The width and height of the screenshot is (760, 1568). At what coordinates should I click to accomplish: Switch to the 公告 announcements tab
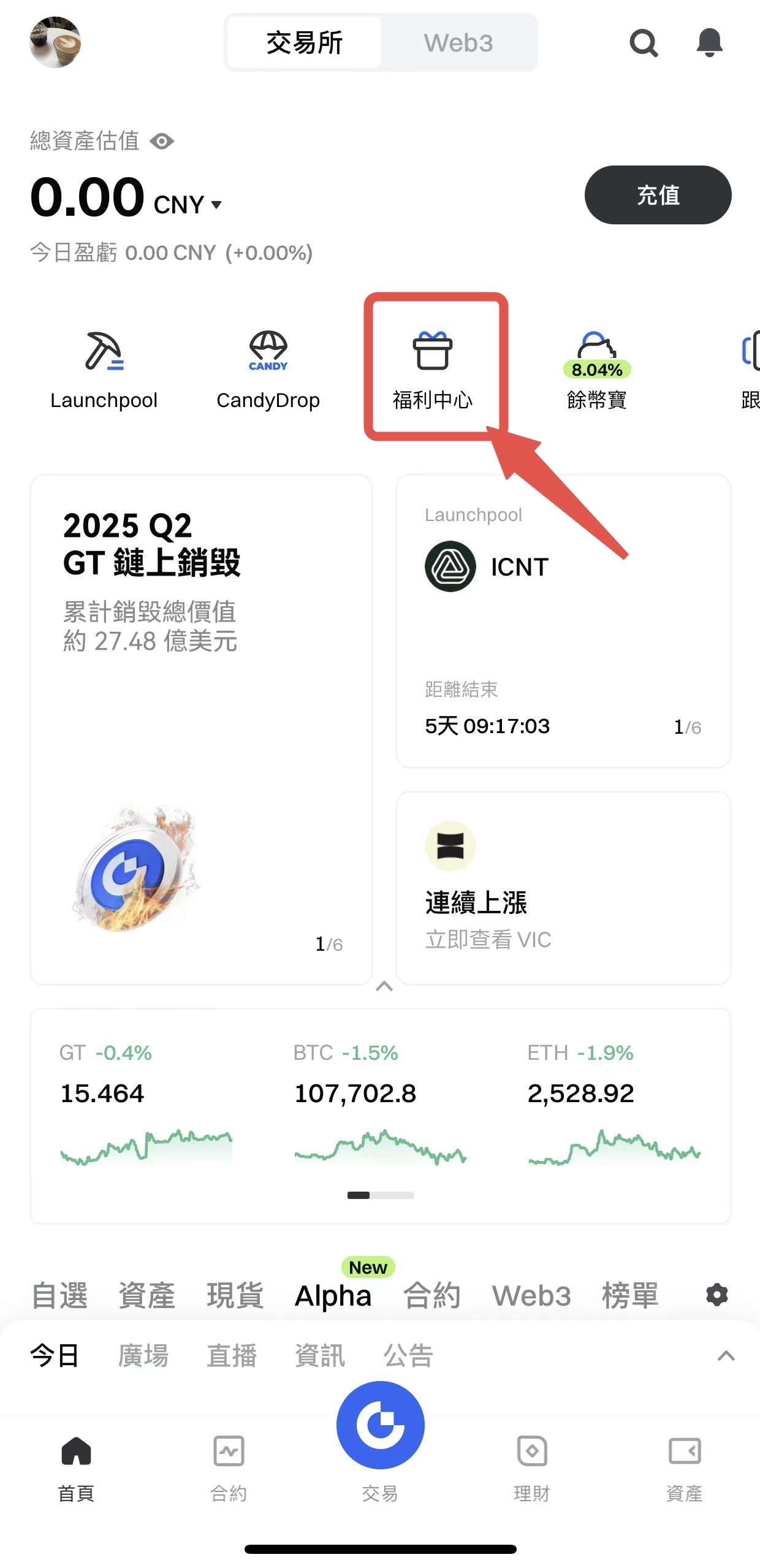click(408, 1356)
